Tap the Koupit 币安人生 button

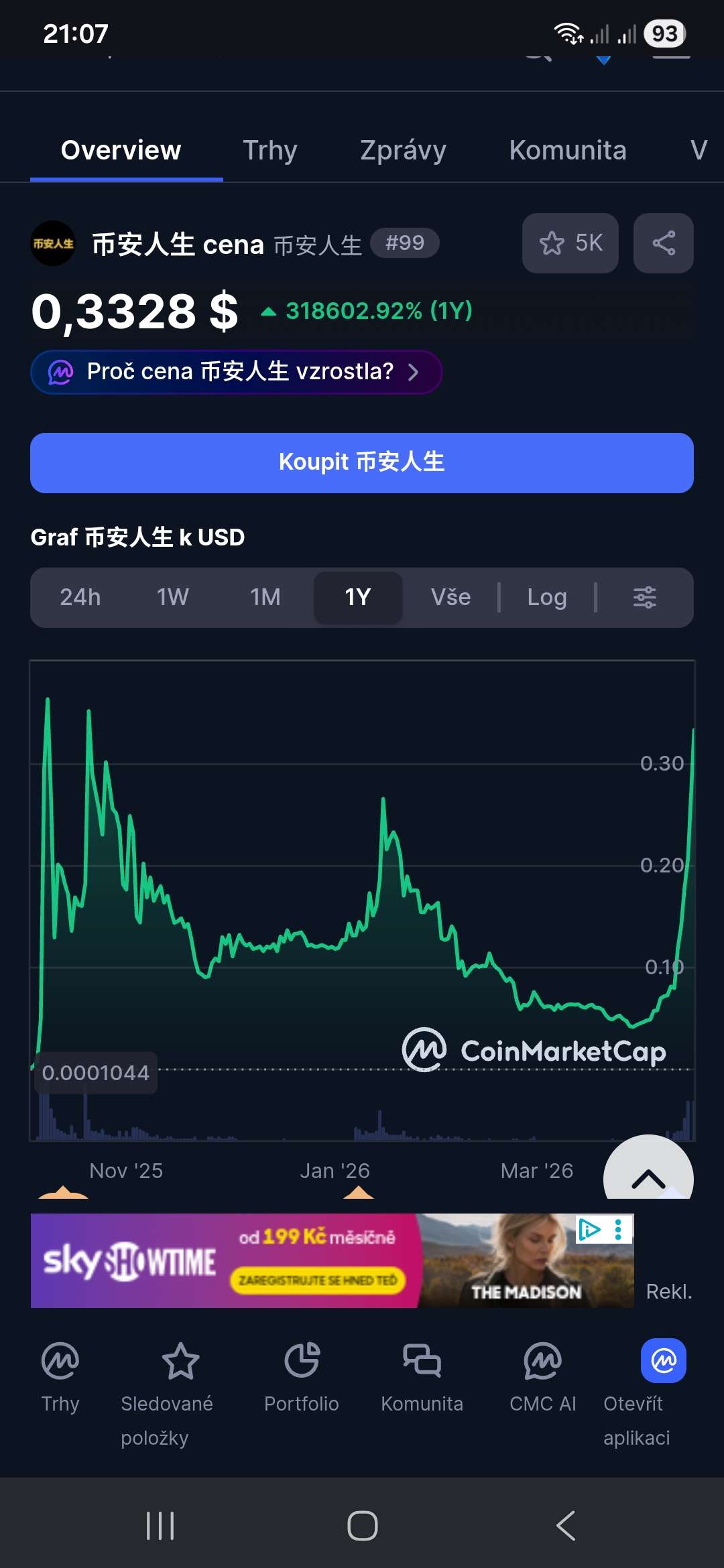(362, 462)
